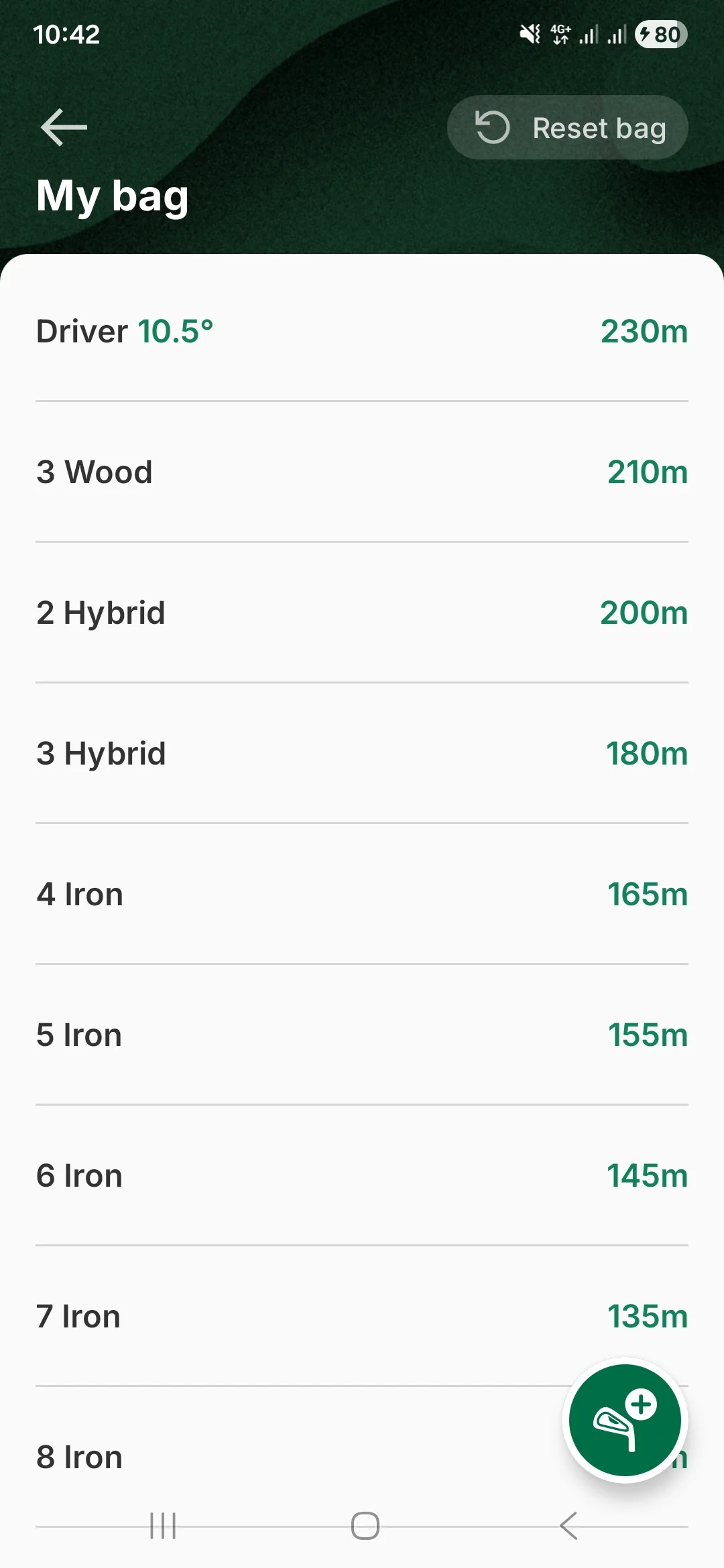This screenshot has width=724, height=1568.
Task: Open the Driver 10.5° club entry
Action: 362,331
